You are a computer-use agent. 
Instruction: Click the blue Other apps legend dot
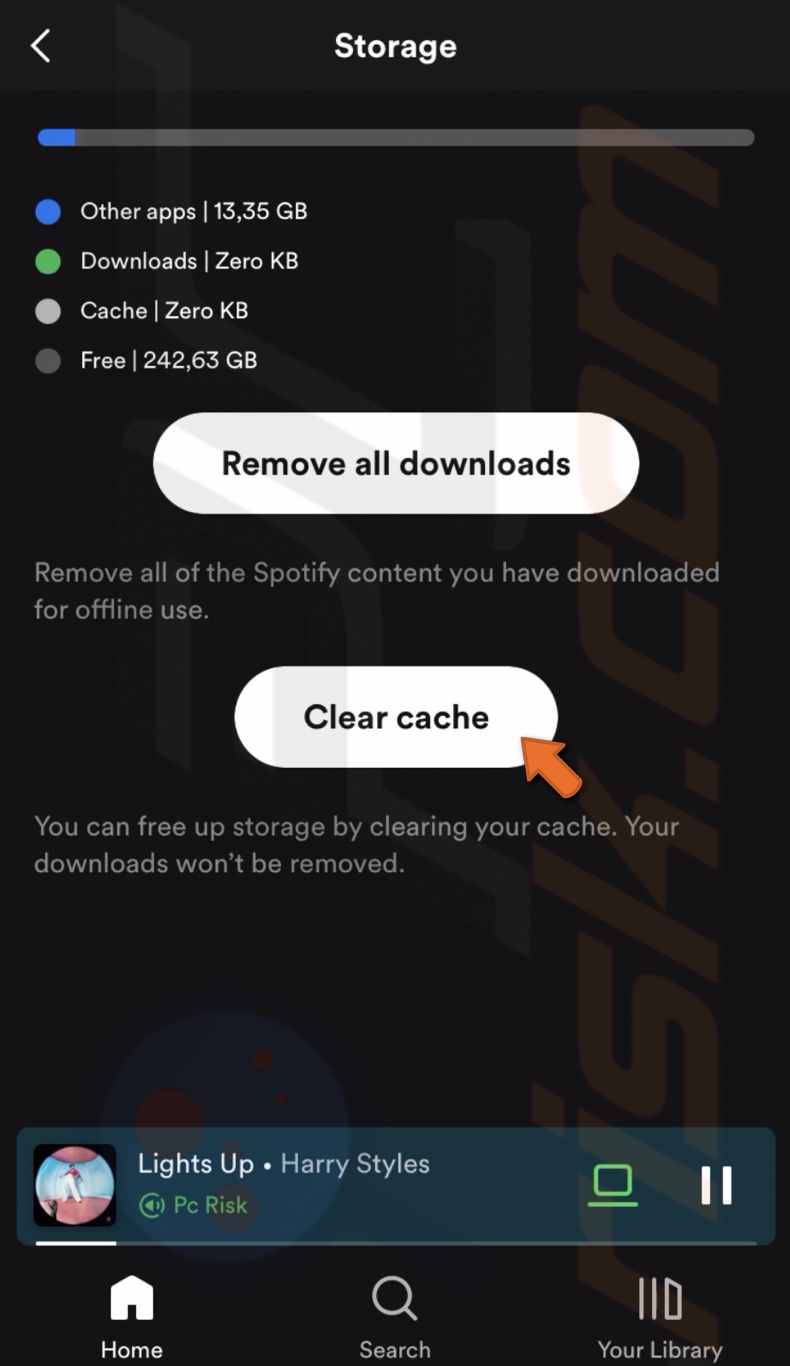click(x=48, y=211)
